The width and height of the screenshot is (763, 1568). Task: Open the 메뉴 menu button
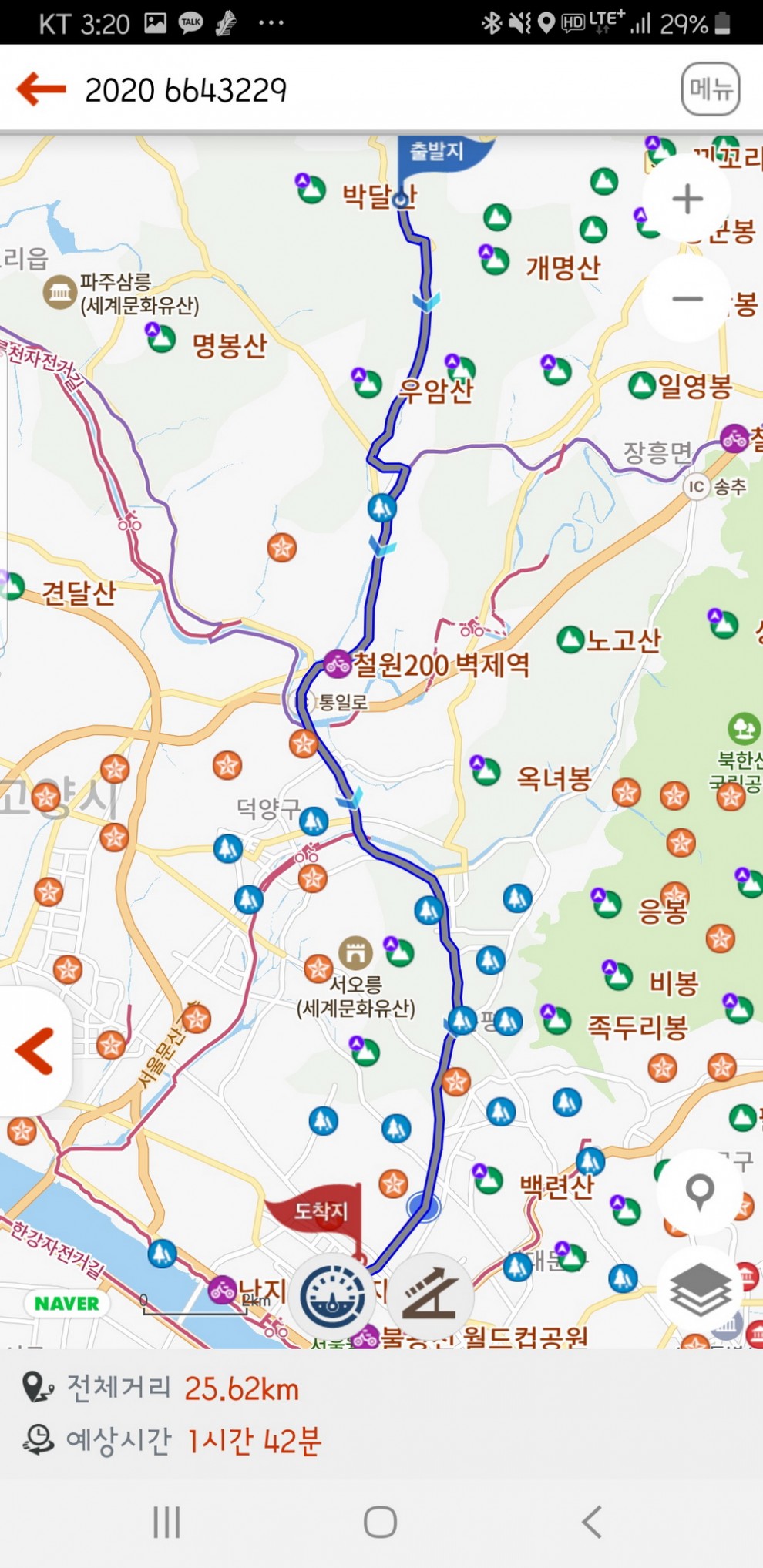710,89
